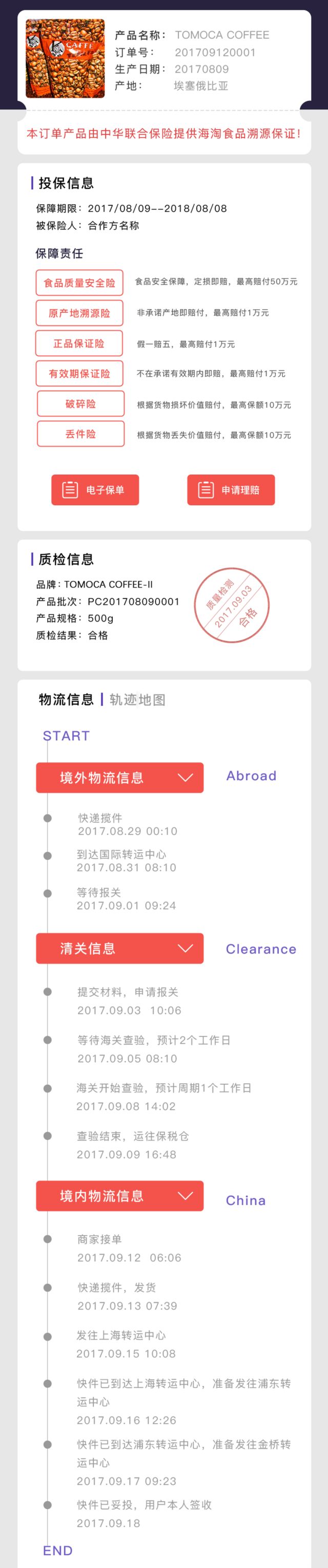Image resolution: width=328 pixels, height=1568 pixels.
Task: Tap 申请理赔 to file a claim
Action: (231, 489)
